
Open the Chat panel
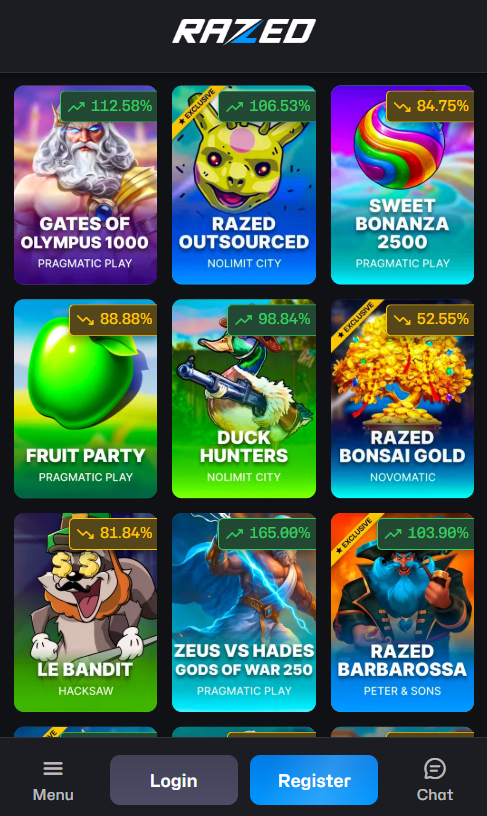pyautogui.click(x=434, y=780)
